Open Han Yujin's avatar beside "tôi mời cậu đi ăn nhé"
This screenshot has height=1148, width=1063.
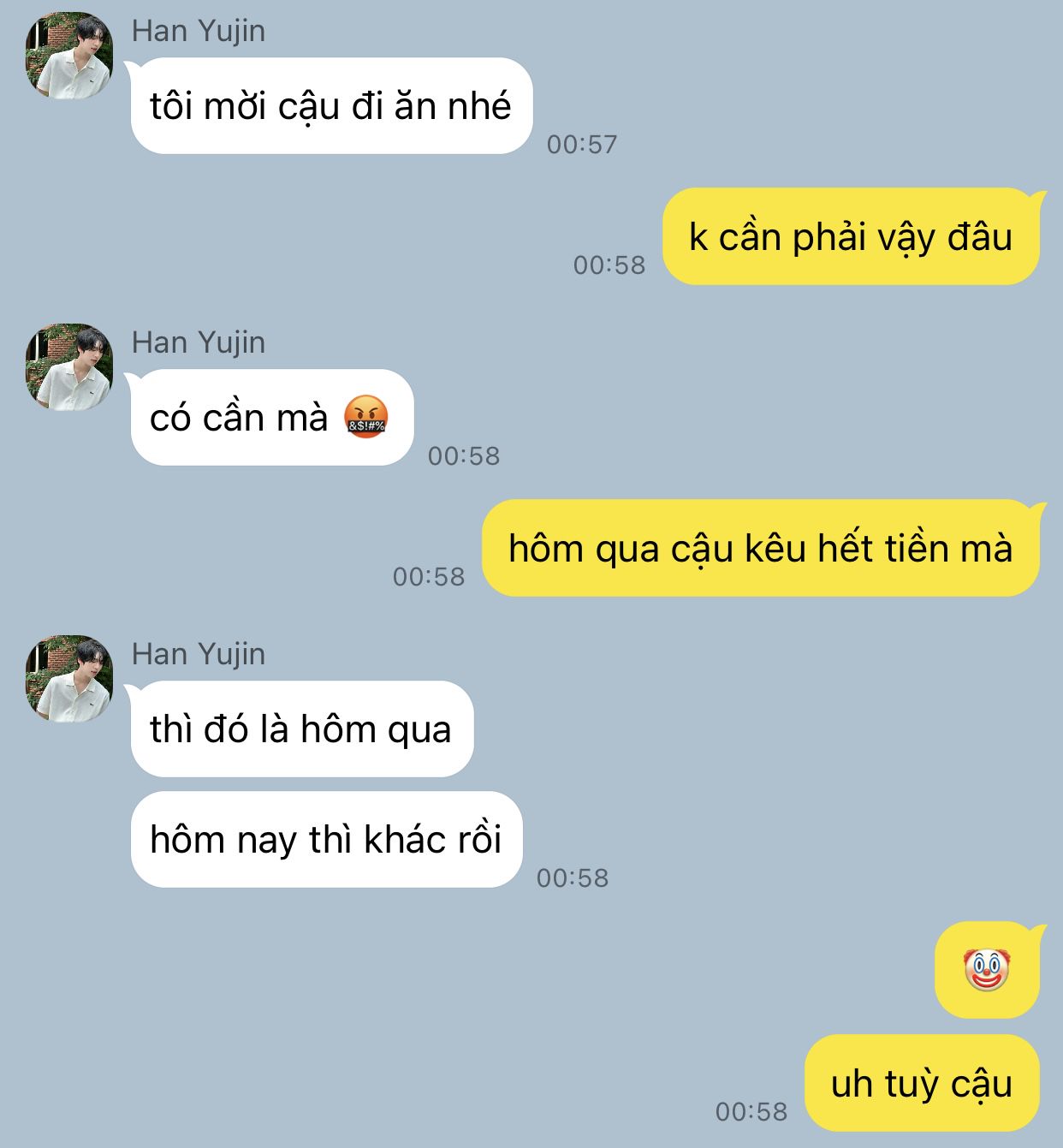tap(68, 56)
